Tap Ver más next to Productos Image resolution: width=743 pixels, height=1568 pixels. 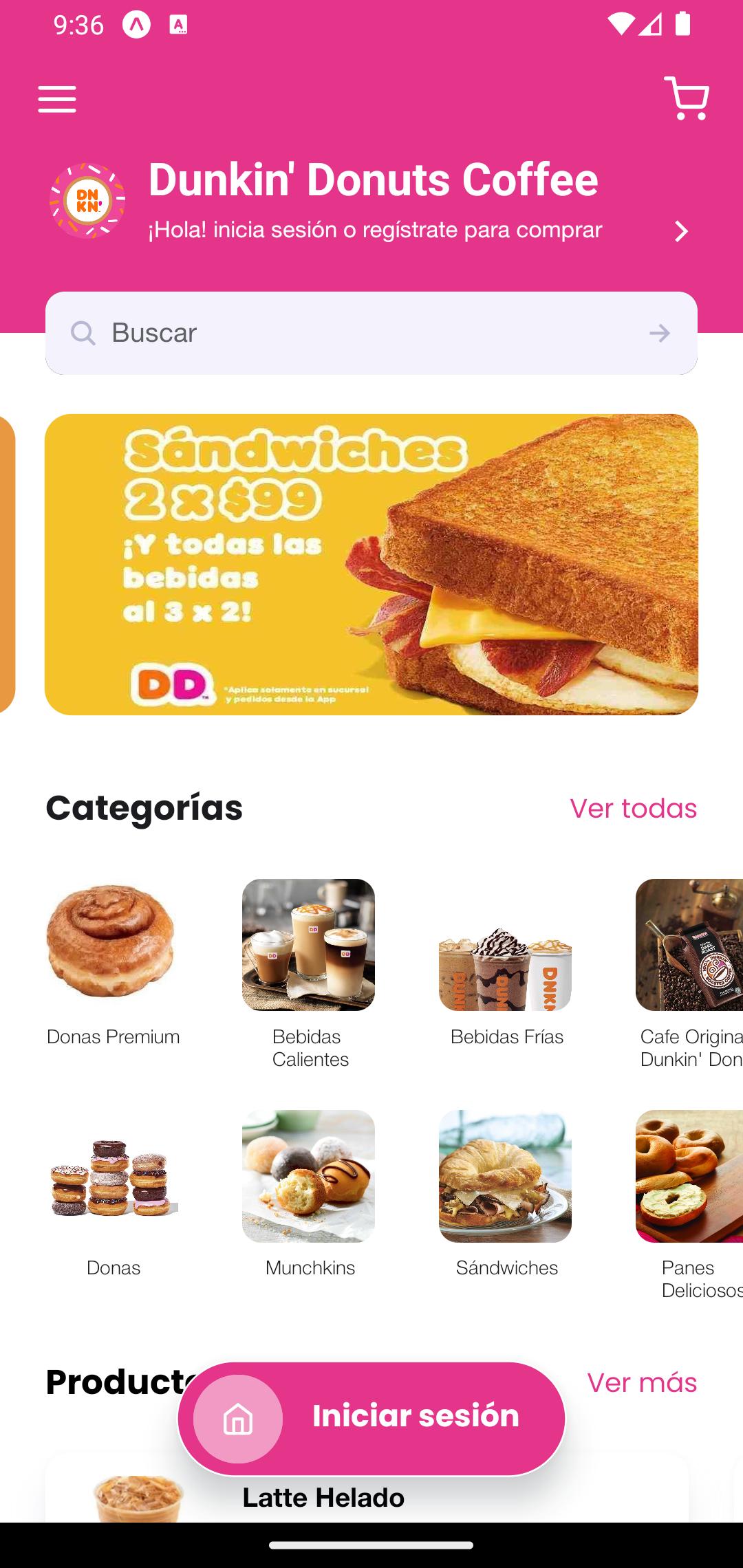[641, 1382]
